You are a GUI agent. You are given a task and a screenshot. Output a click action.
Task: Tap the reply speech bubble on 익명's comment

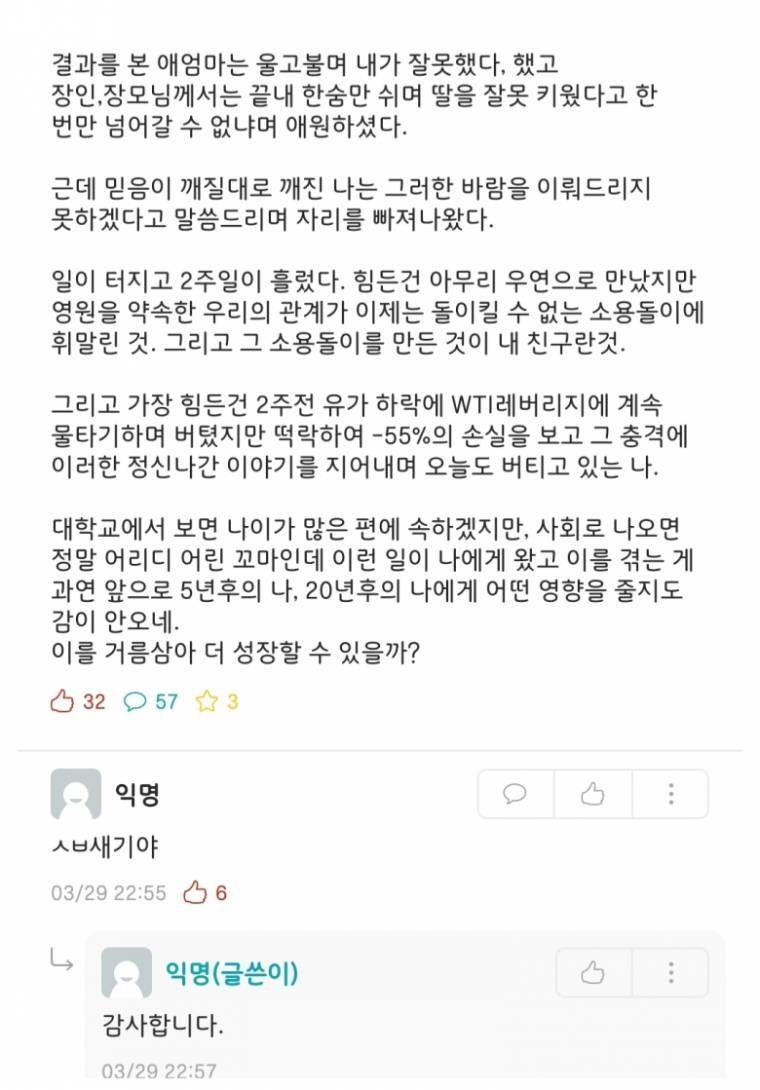[x=515, y=793]
